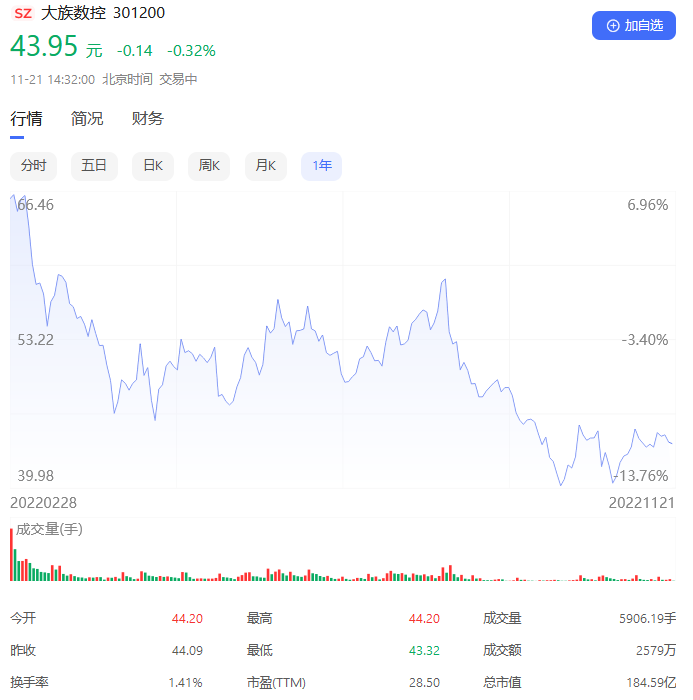
Task: Select the 1年 chart range
Action: tap(322, 166)
